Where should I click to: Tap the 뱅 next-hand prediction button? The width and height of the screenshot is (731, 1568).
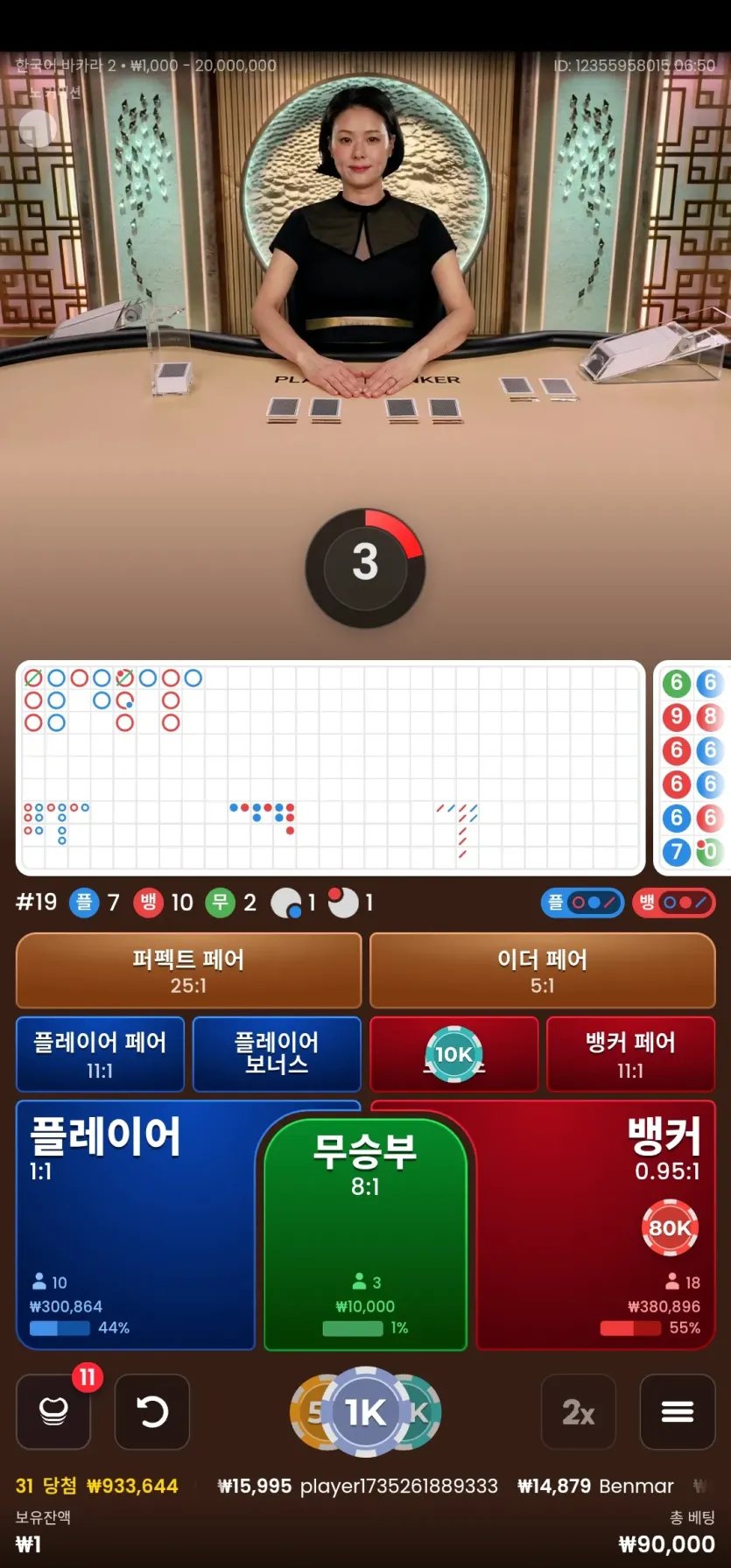(674, 902)
